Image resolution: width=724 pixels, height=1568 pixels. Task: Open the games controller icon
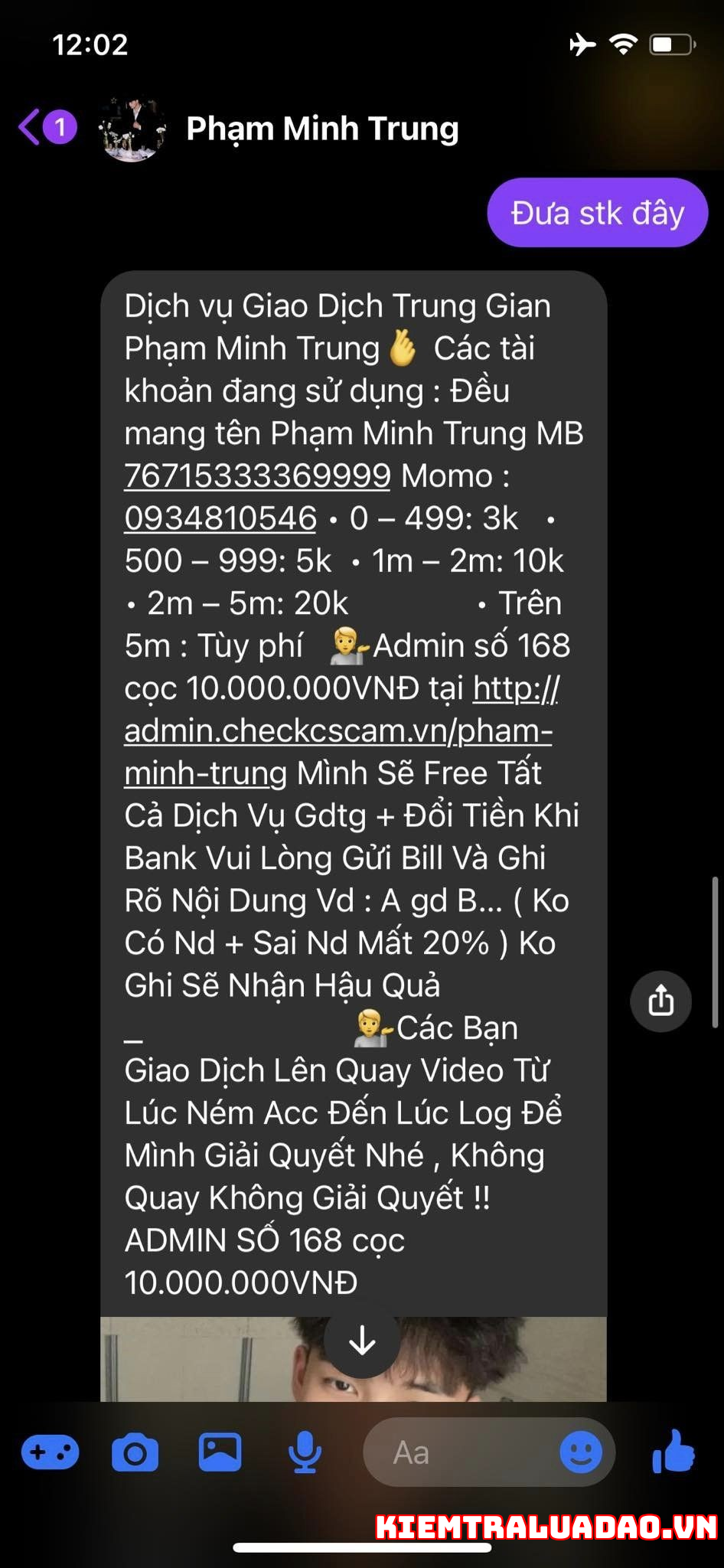click(x=51, y=1452)
